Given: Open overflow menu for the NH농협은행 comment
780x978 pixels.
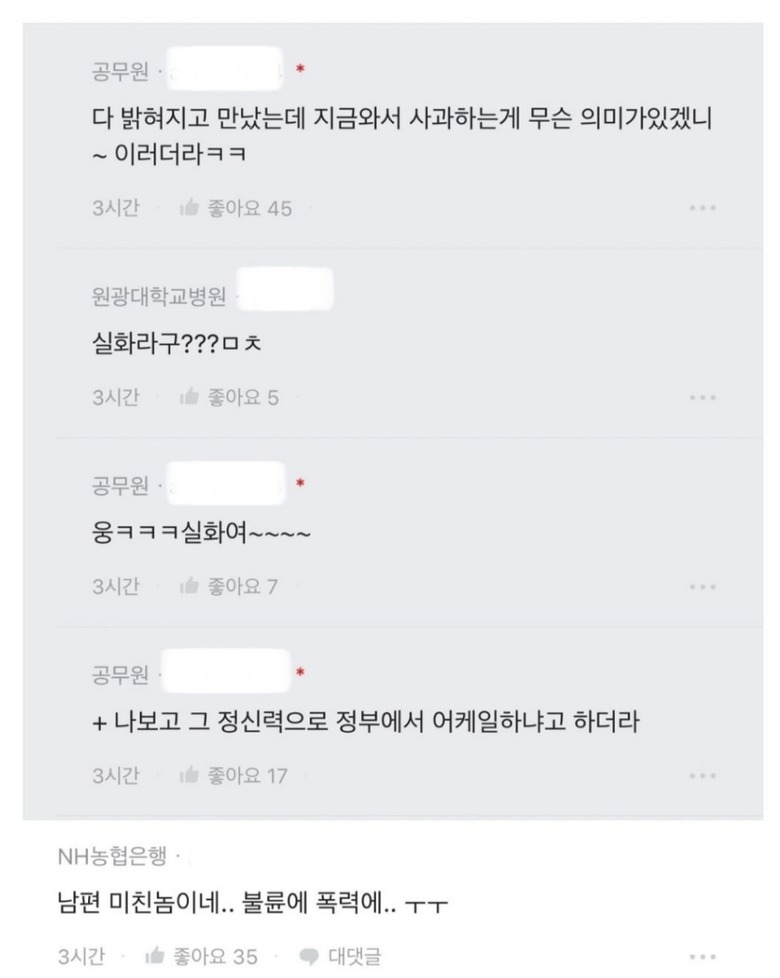Looking at the screenshot, I should coord(702,956).
